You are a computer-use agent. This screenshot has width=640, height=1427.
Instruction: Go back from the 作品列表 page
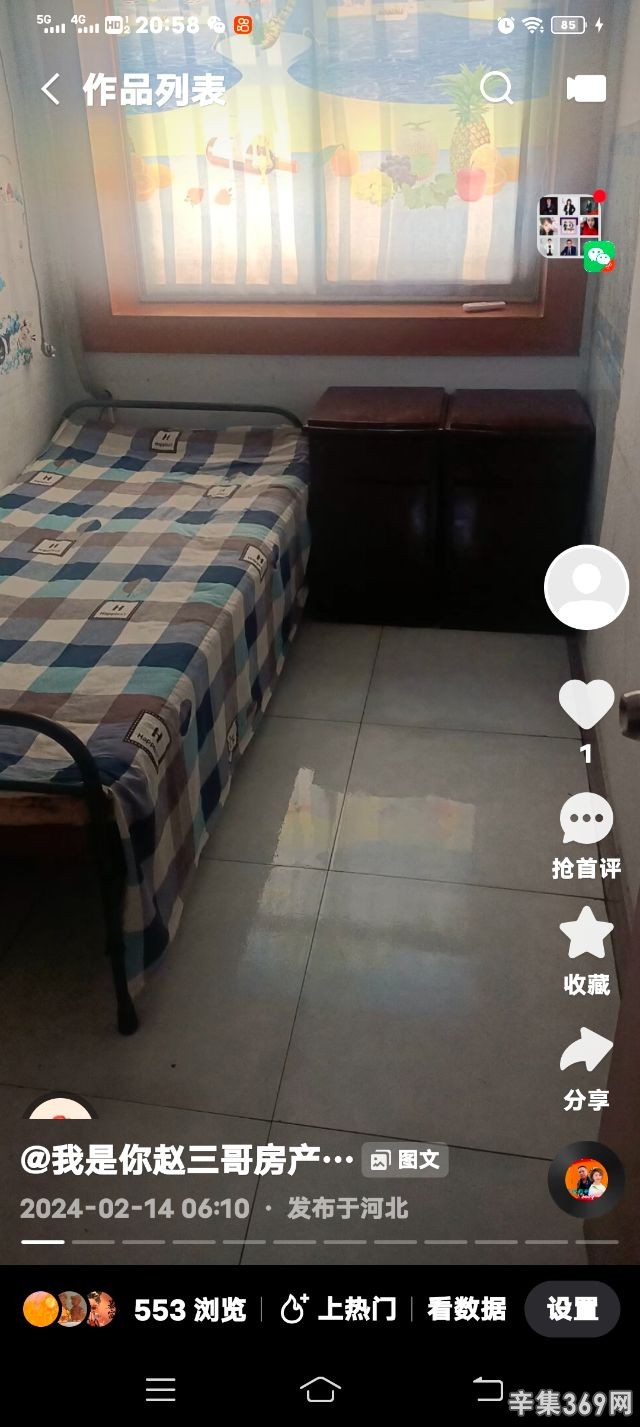pos(50,89)
